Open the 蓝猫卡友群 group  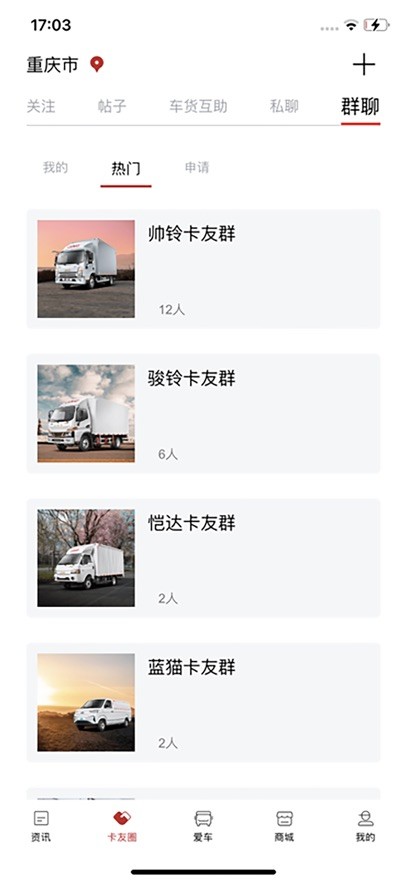203,702
